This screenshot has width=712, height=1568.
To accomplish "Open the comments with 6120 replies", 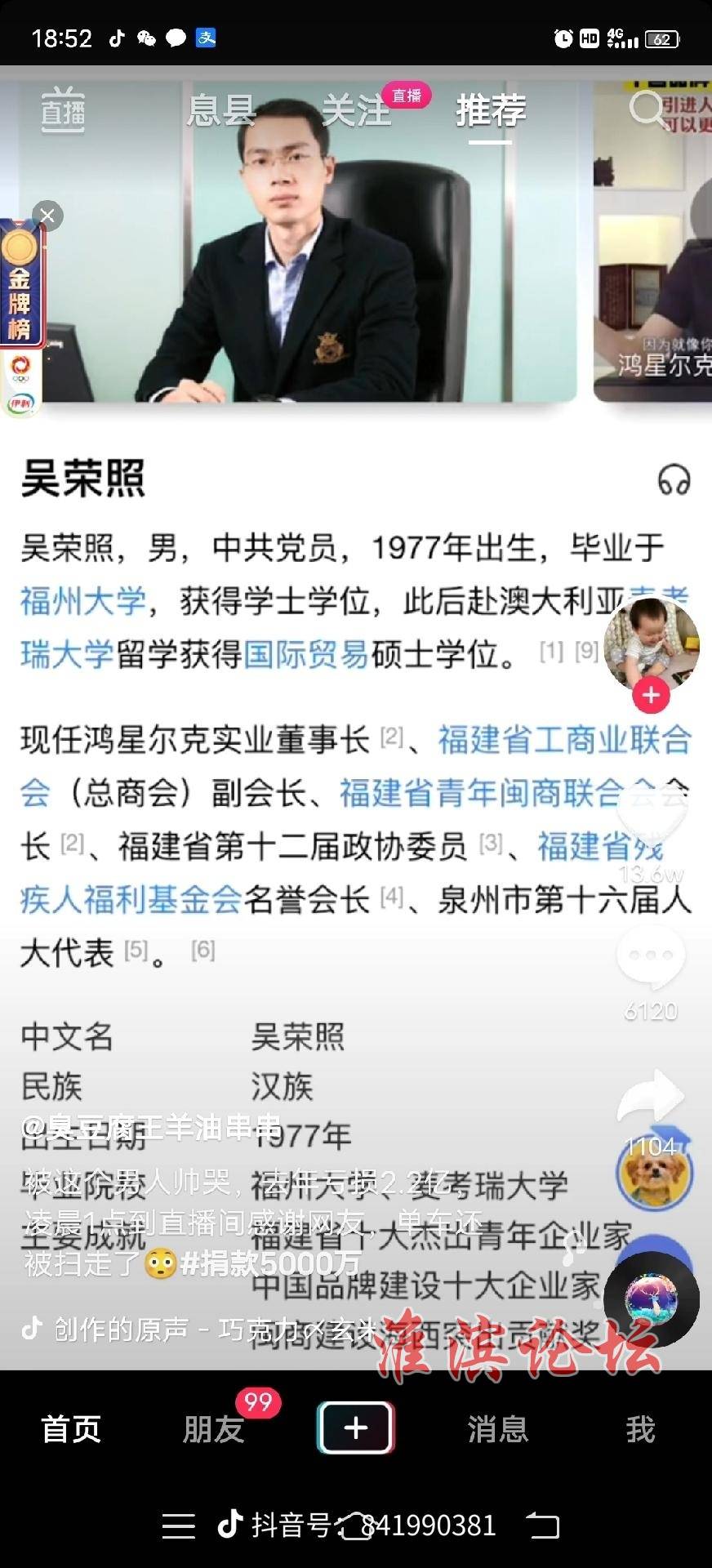I will (x=651, y=955).
